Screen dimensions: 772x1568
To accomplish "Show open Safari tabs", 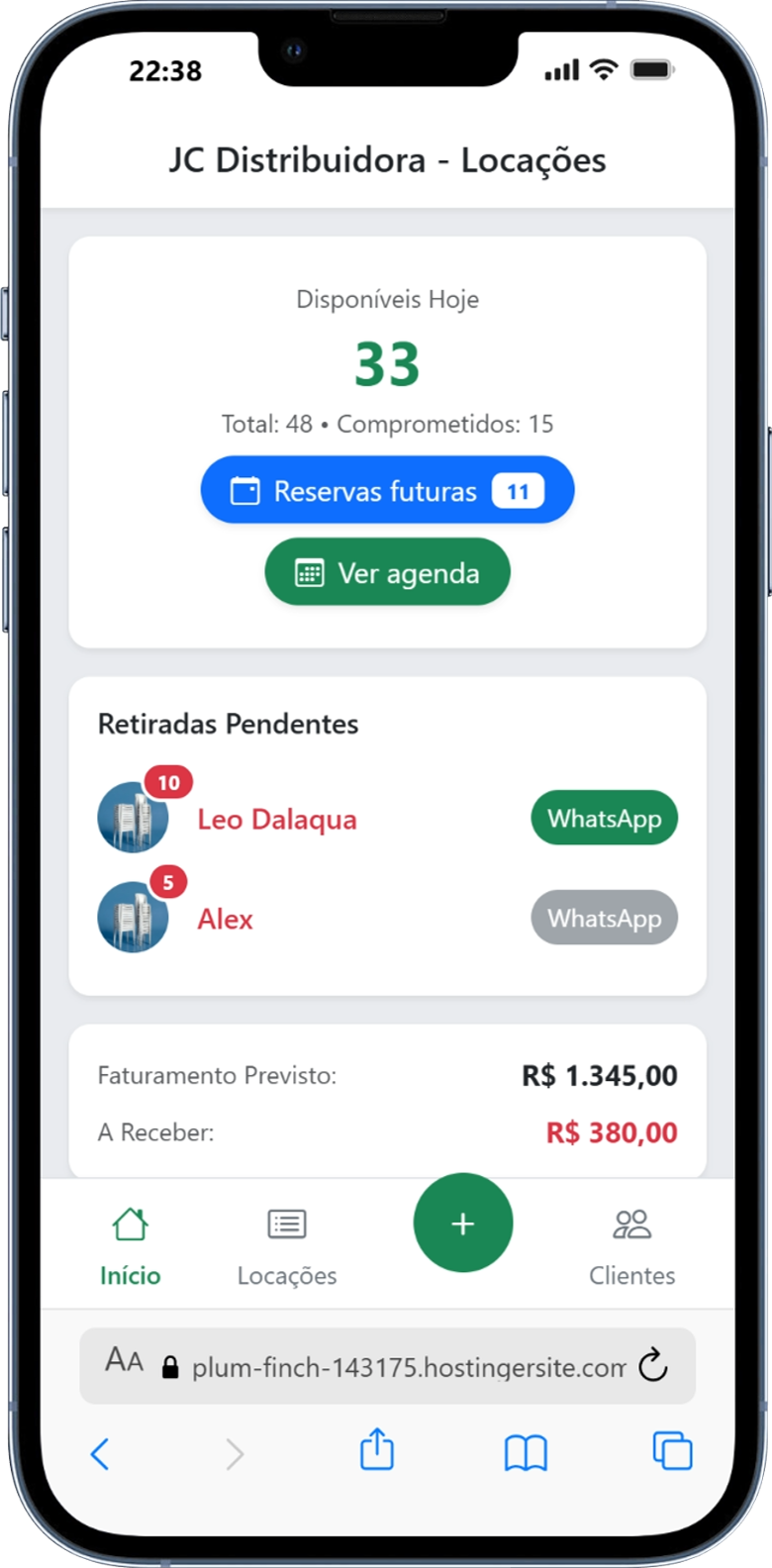I will [x=672, y=1452].
